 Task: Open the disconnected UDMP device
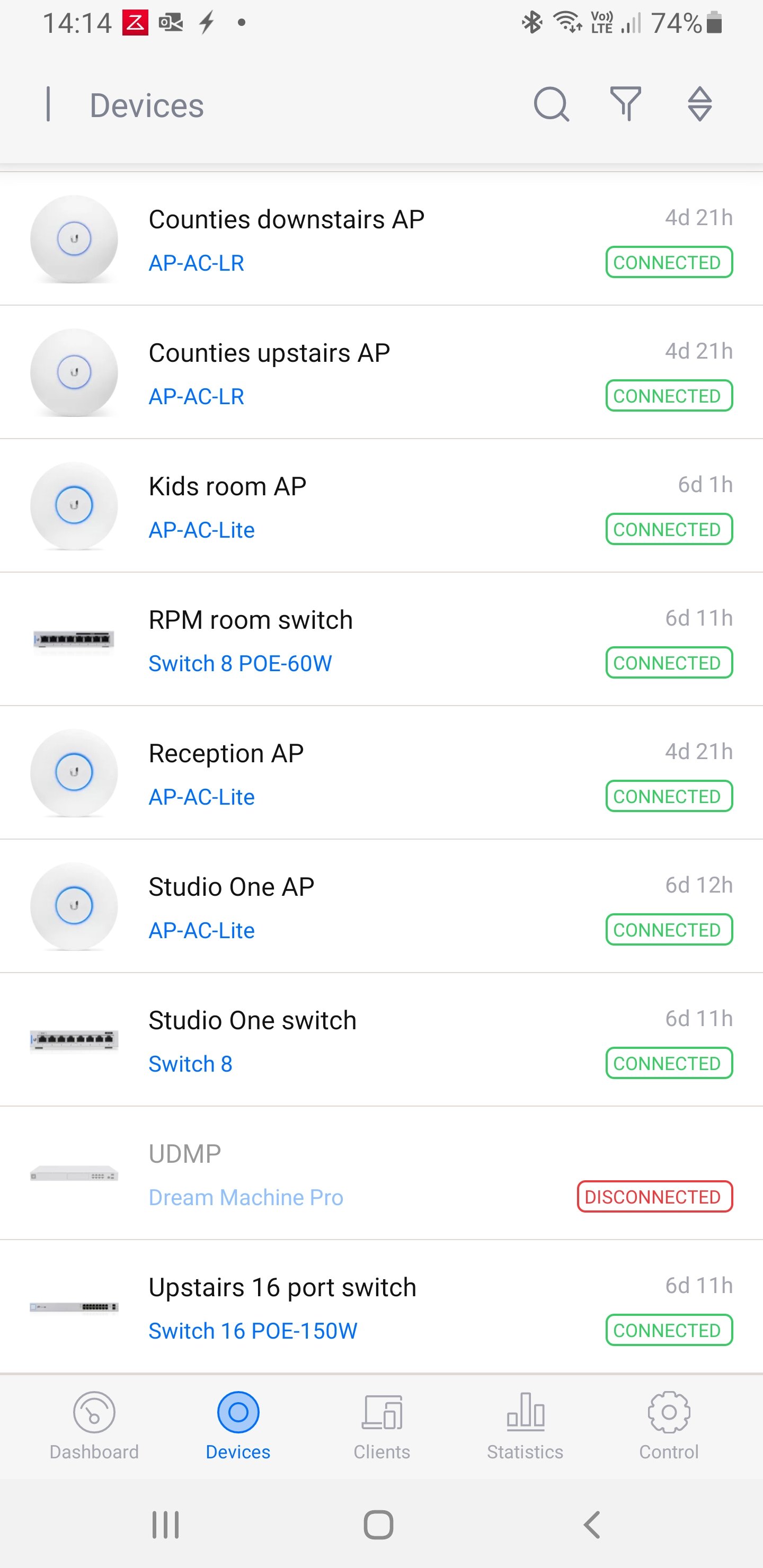tap(381, 1173)
